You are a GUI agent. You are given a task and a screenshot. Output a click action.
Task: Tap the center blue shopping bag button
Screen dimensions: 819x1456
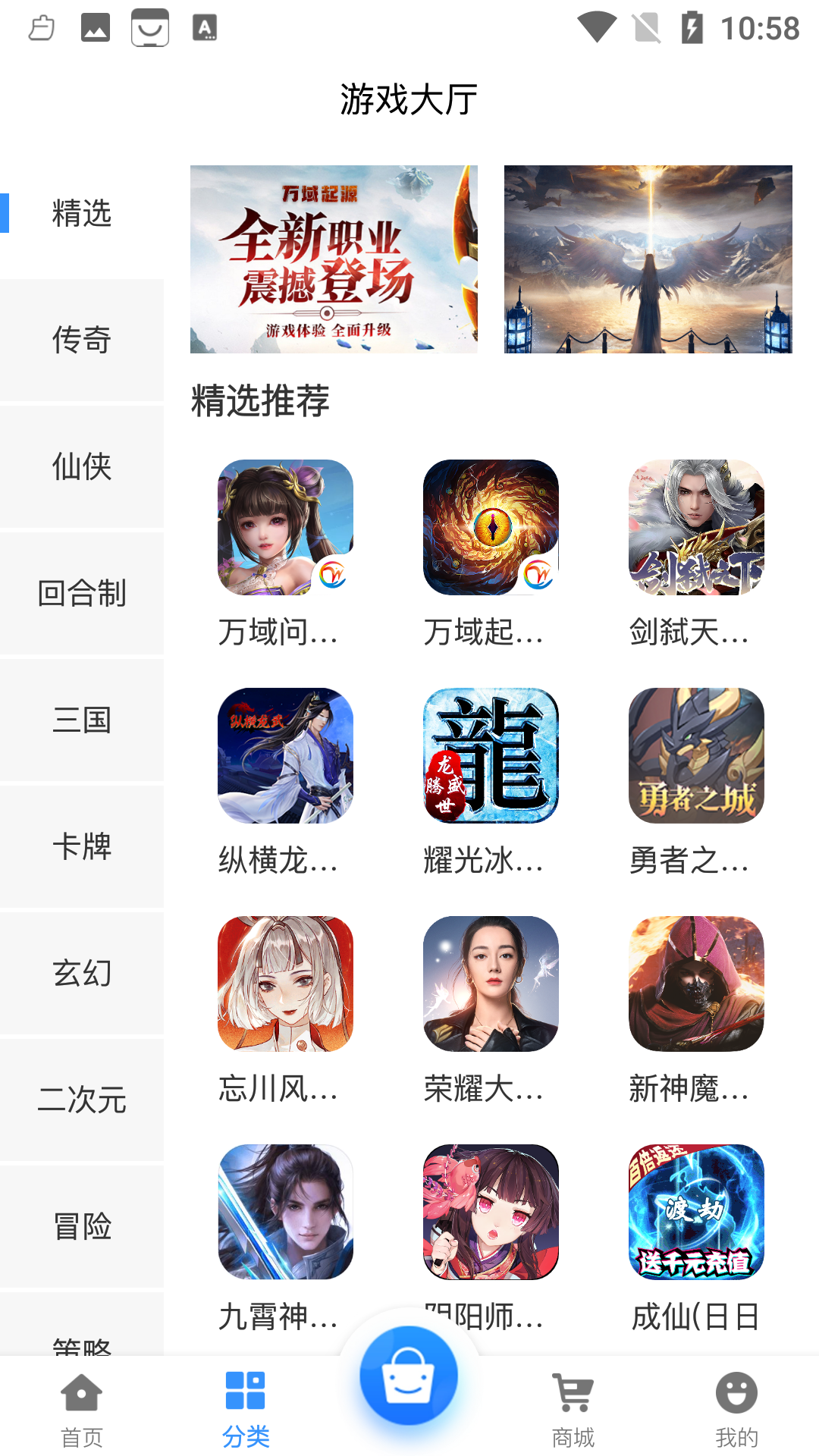point(409,1376)
